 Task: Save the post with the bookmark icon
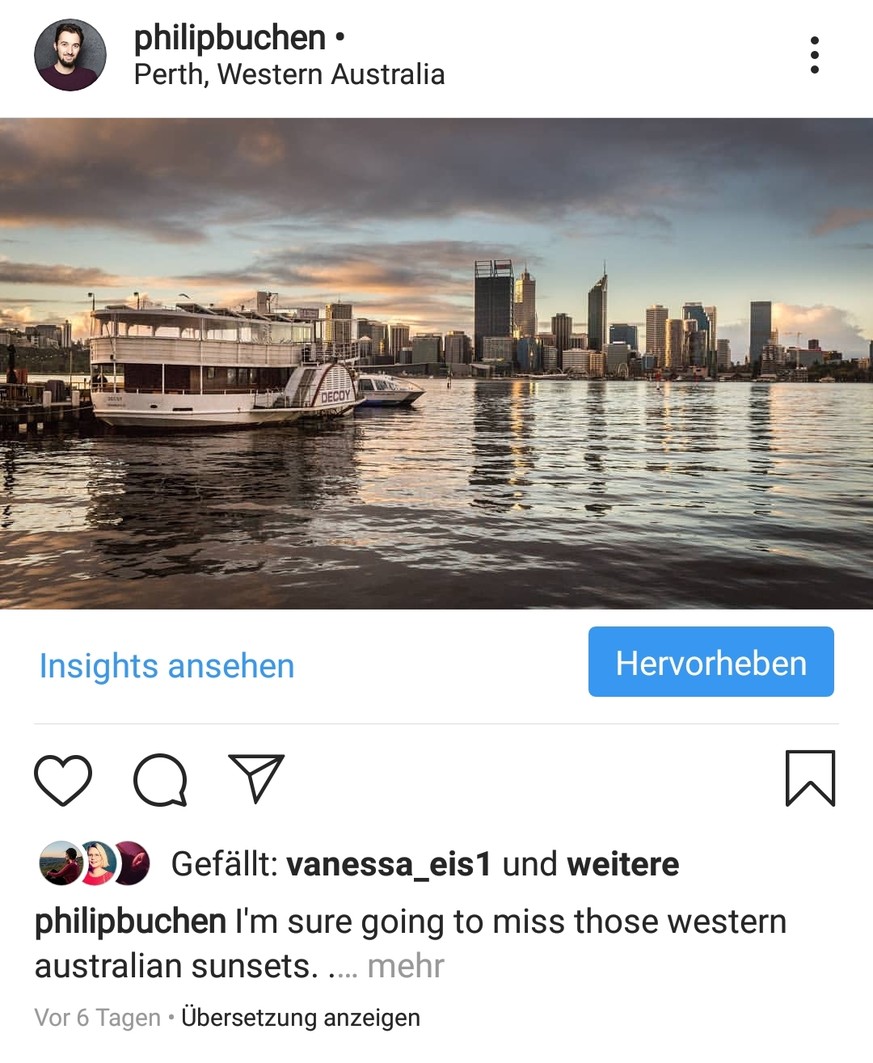pos(809,779)
